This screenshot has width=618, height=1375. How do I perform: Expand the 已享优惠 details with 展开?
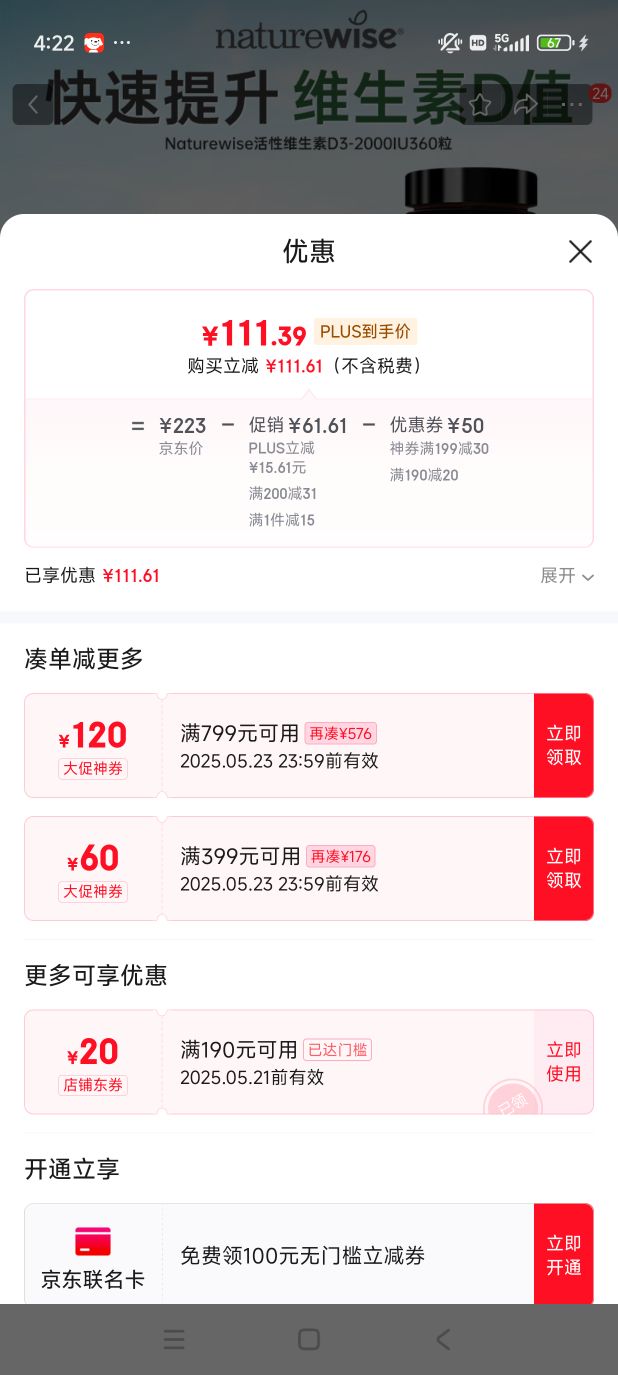pos(567,576)
